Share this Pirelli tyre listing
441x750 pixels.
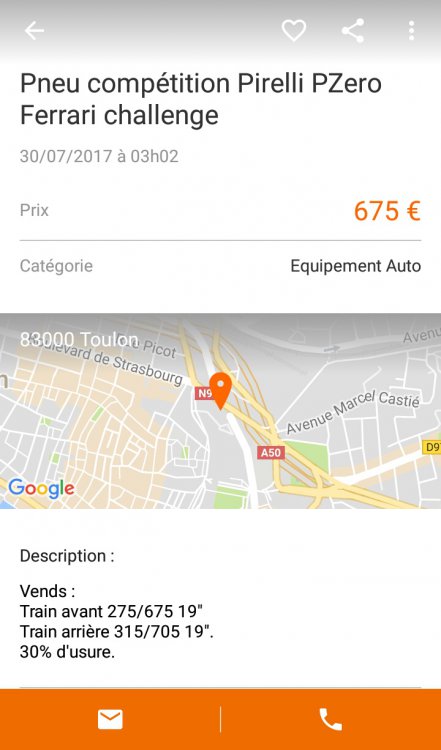point(353,31)
